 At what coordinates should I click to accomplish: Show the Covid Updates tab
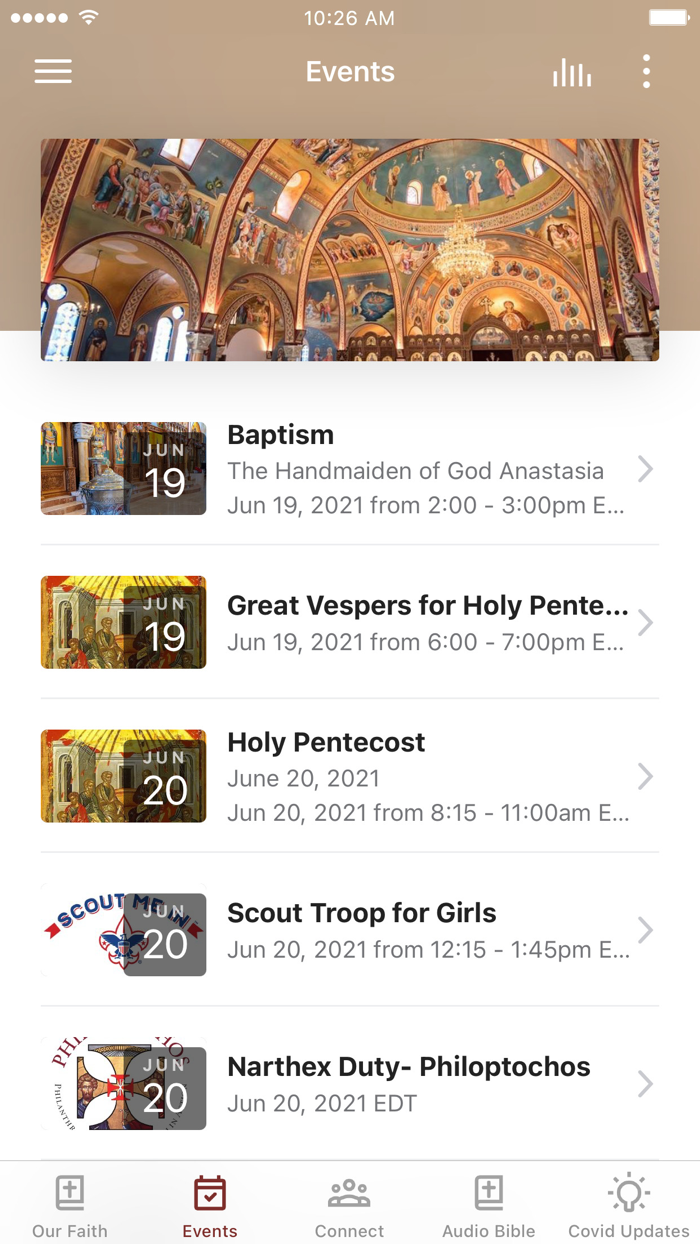click(628, 1205)
